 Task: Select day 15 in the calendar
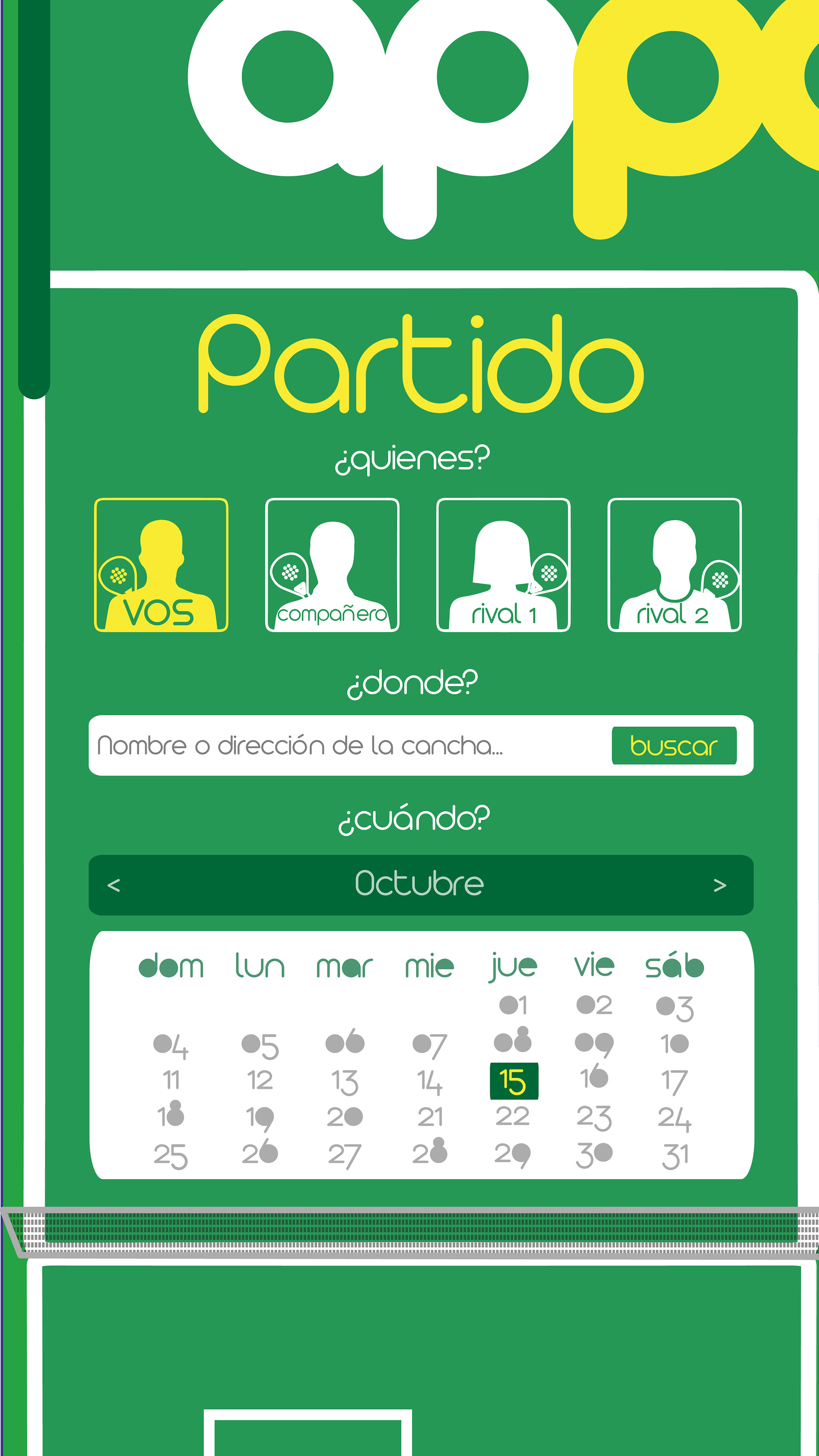(x=514, y=1081)
